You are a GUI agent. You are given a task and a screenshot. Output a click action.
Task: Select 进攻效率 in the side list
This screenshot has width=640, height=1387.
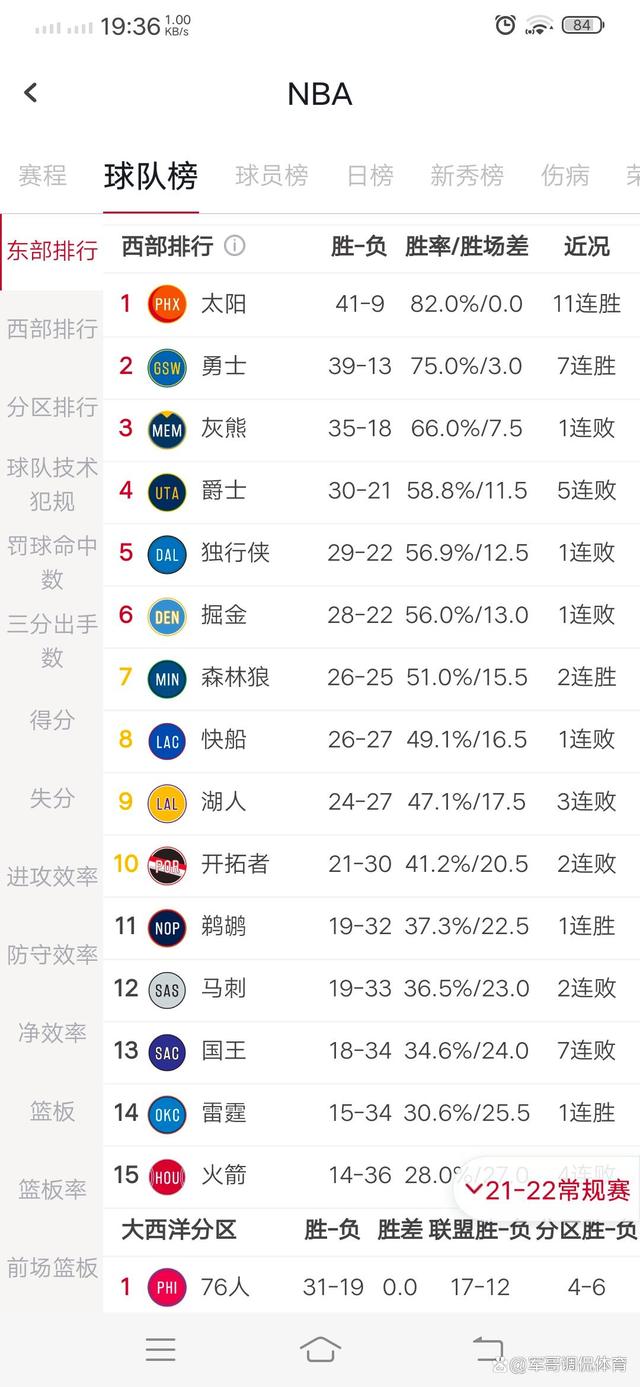coord(52,876)
